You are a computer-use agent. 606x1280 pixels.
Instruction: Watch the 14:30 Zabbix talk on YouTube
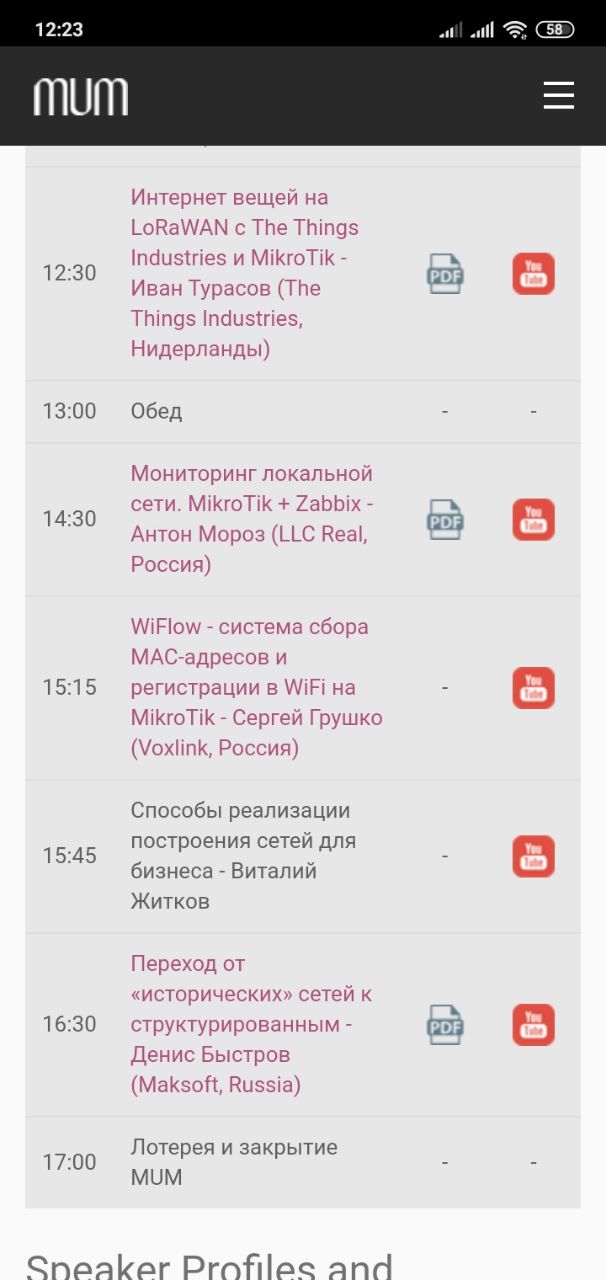click(534, 520)
